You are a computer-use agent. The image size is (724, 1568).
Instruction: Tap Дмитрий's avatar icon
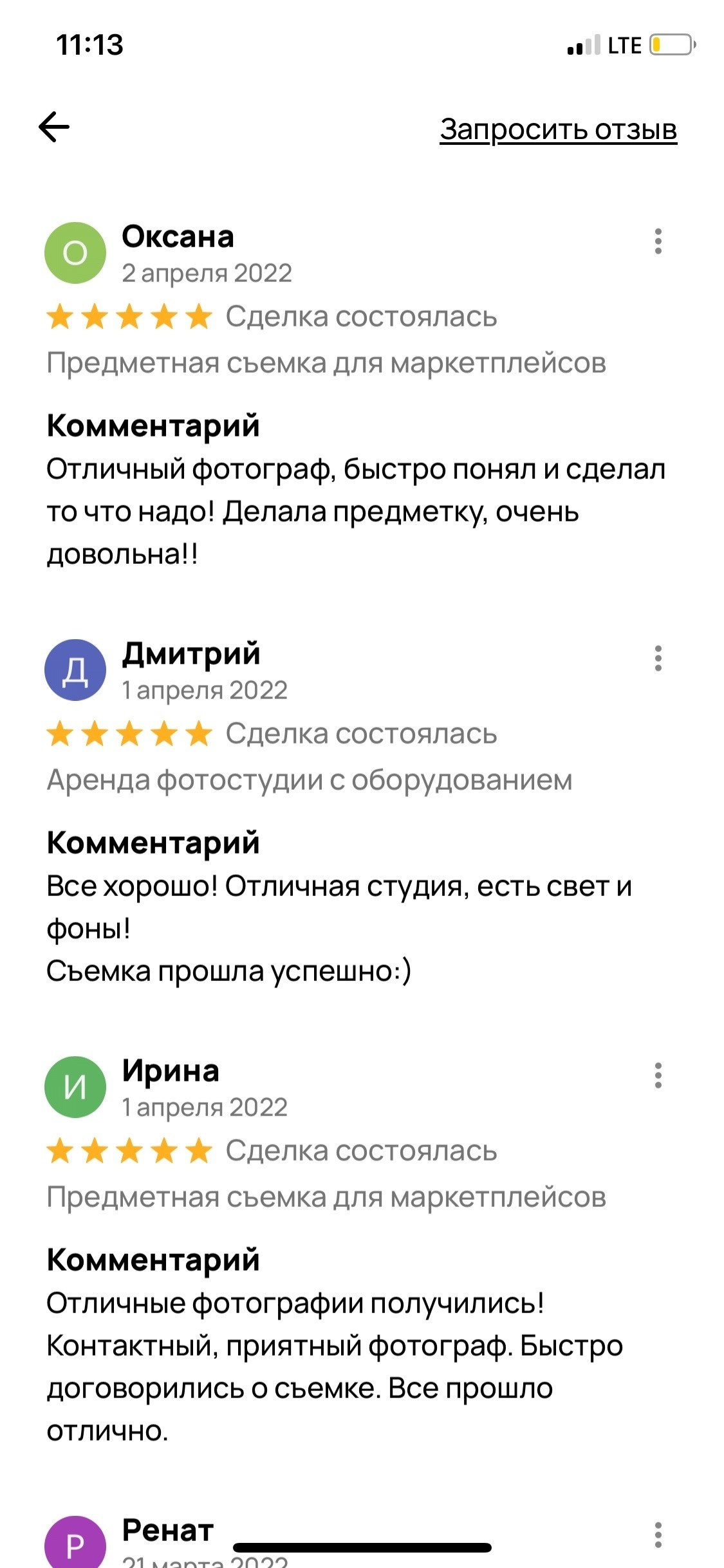74,669
